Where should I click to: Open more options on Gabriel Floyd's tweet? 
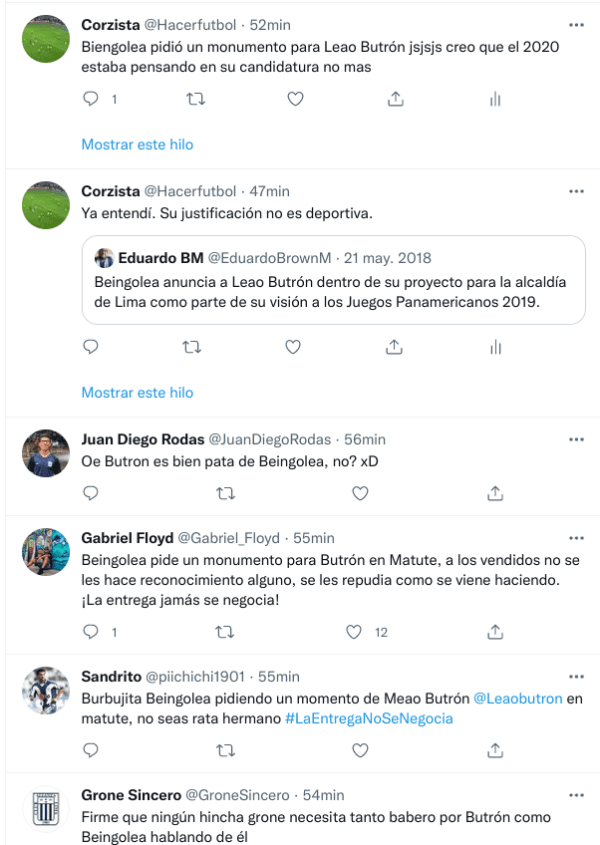576,538
